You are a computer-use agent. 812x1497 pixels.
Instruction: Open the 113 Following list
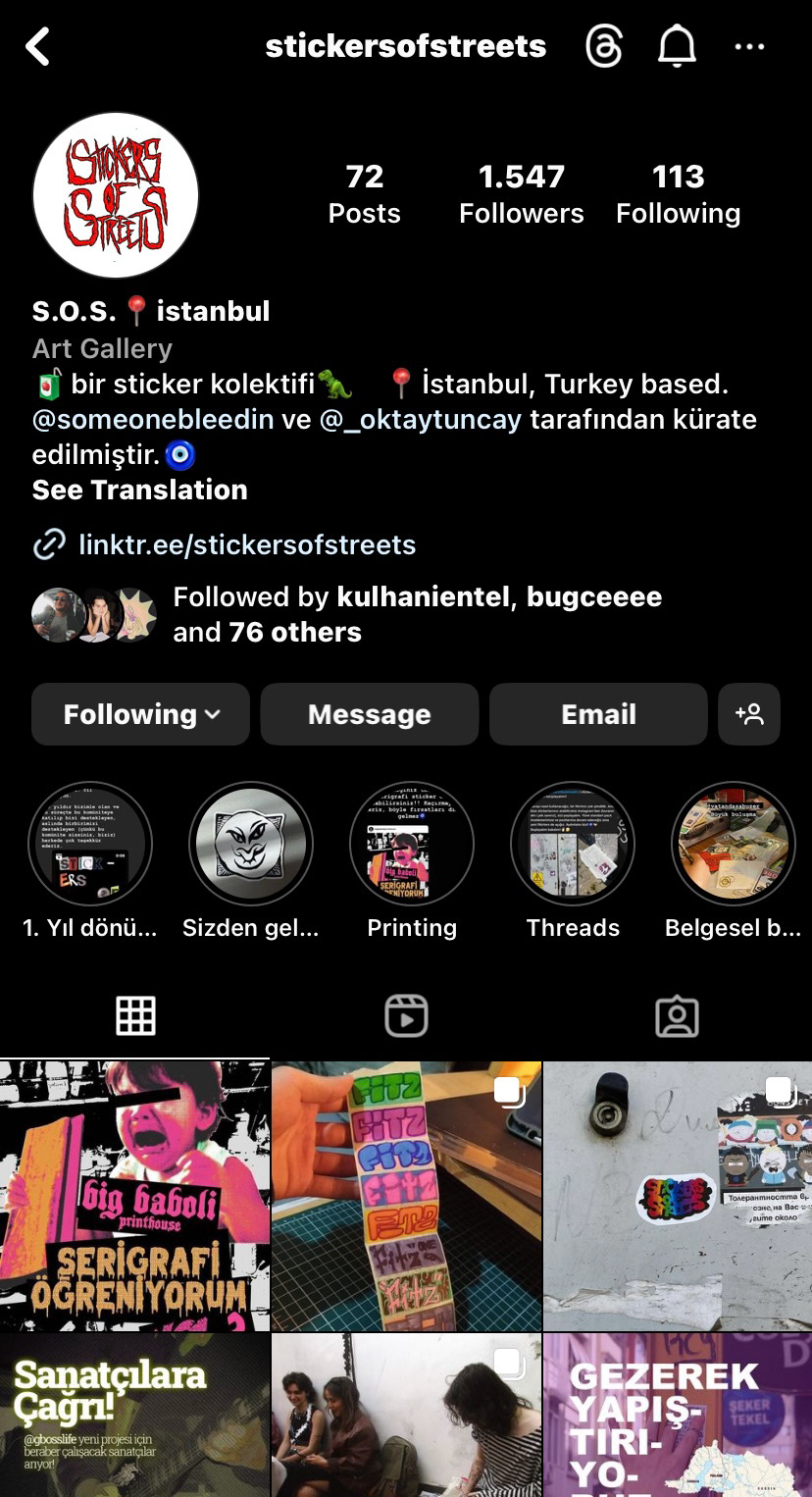coord(678,194)
